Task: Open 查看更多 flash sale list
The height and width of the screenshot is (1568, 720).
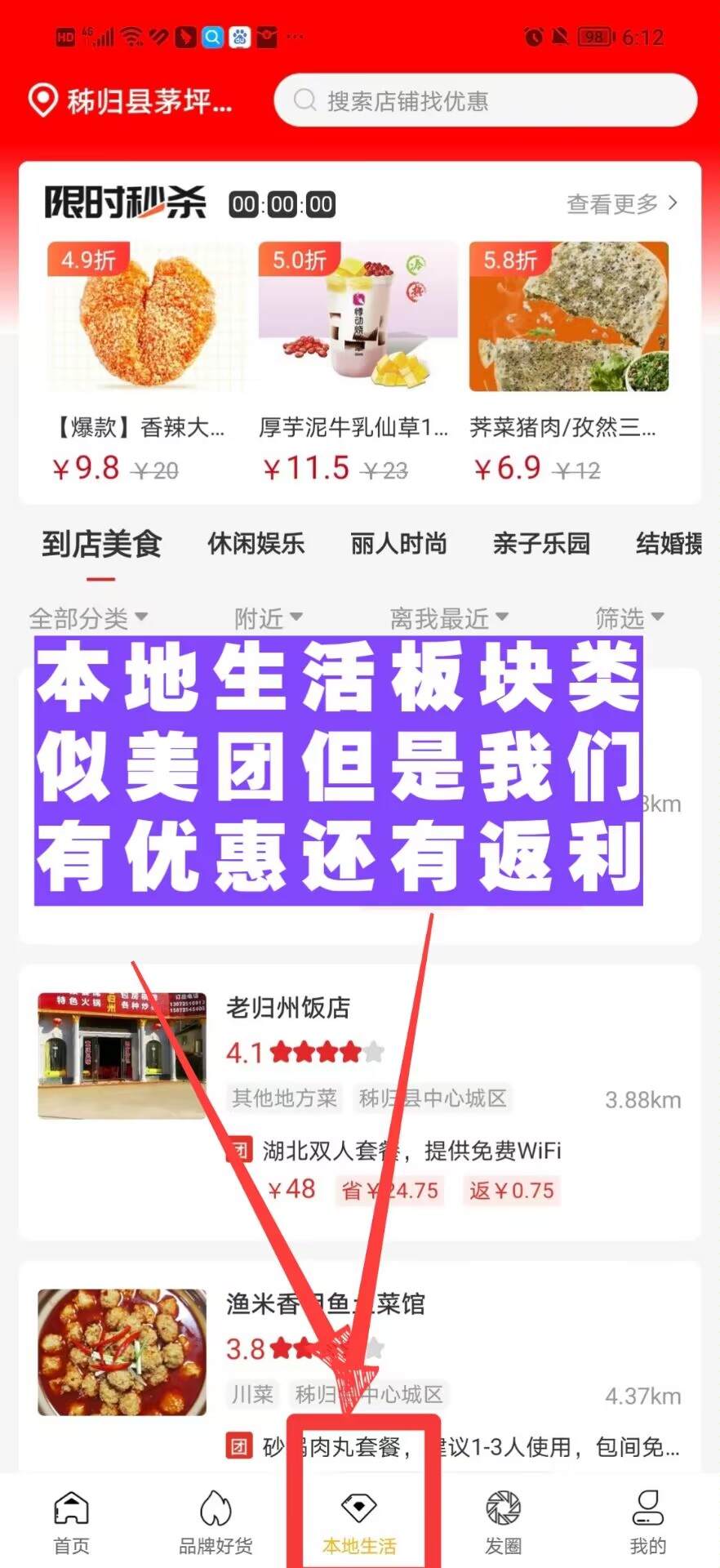Action: [x=621, y=203]
